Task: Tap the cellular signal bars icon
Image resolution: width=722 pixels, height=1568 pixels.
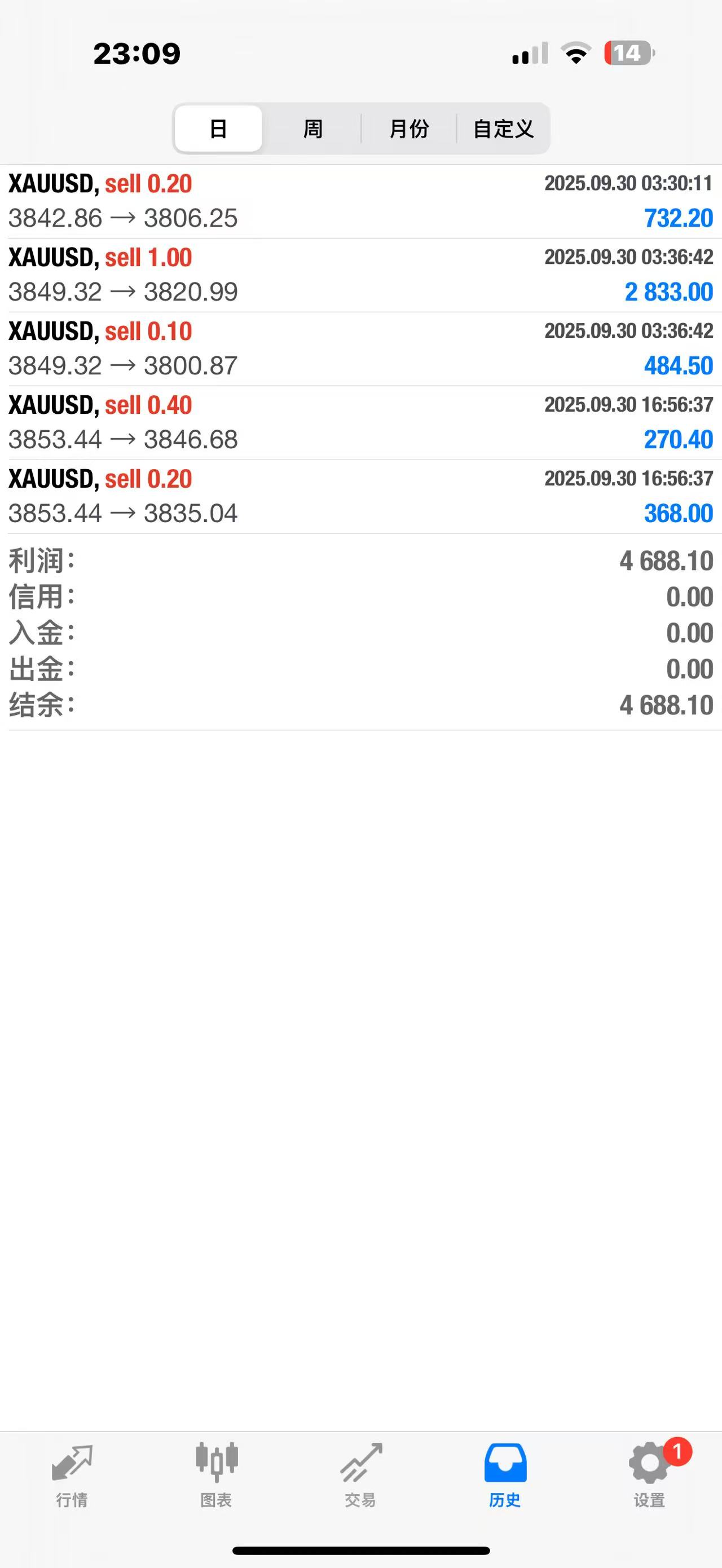Action: point(527,55)
